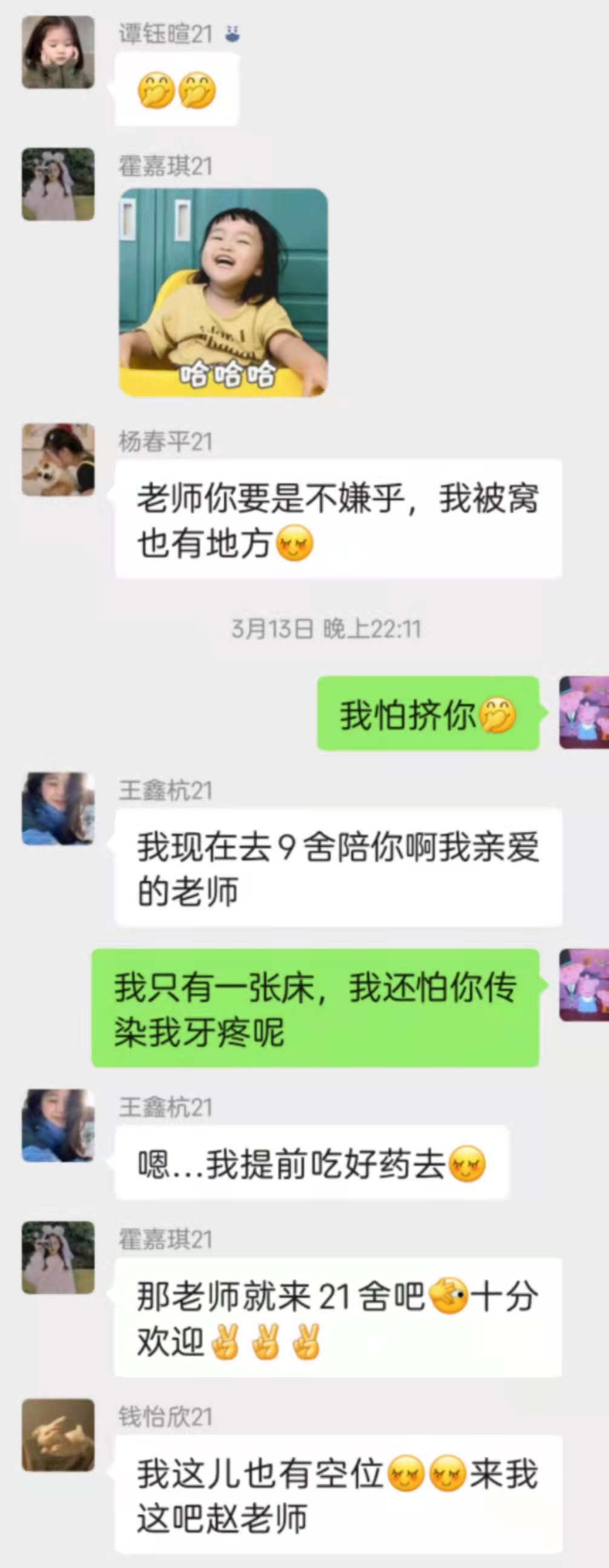Tap 王鑫杭21's avatar beside 我提前吃好药去 message
Viewport: 609px width, 1568px height.
[x=58, y=1125]
